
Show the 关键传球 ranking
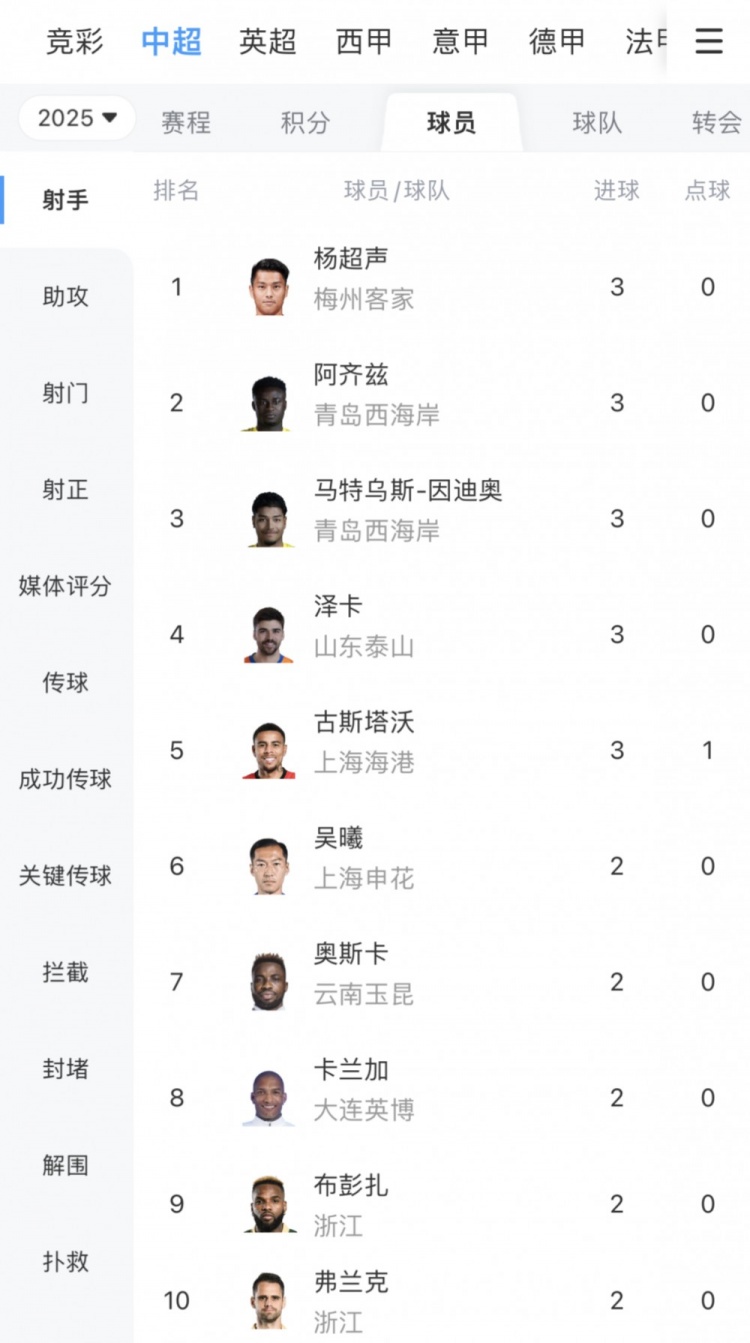[x=66, y=876]
